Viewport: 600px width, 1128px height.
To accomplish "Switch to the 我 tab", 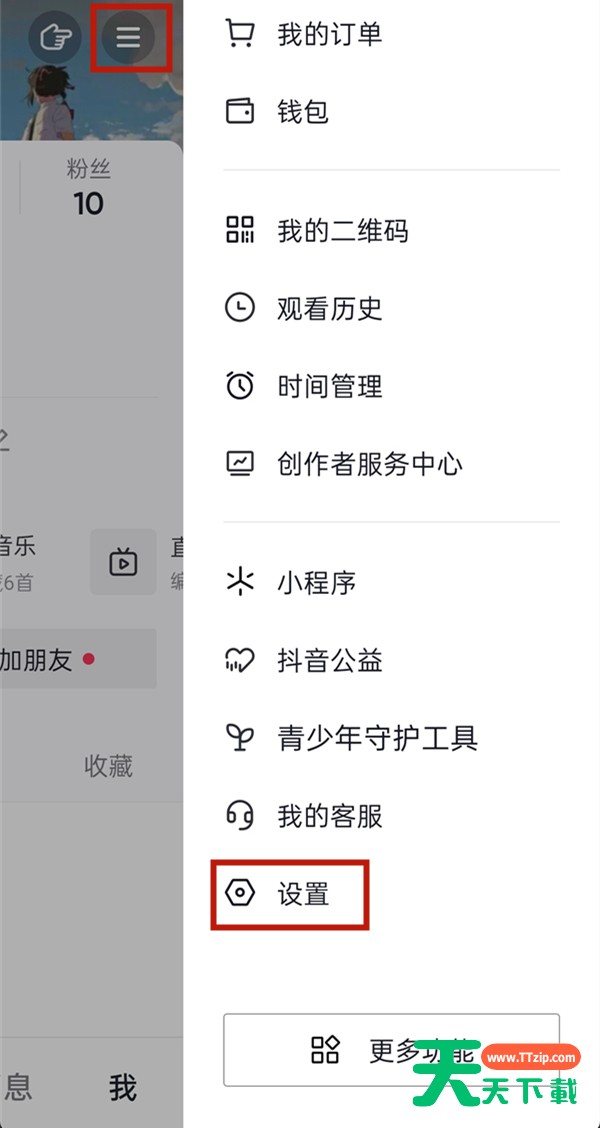I will [122, 1088].
